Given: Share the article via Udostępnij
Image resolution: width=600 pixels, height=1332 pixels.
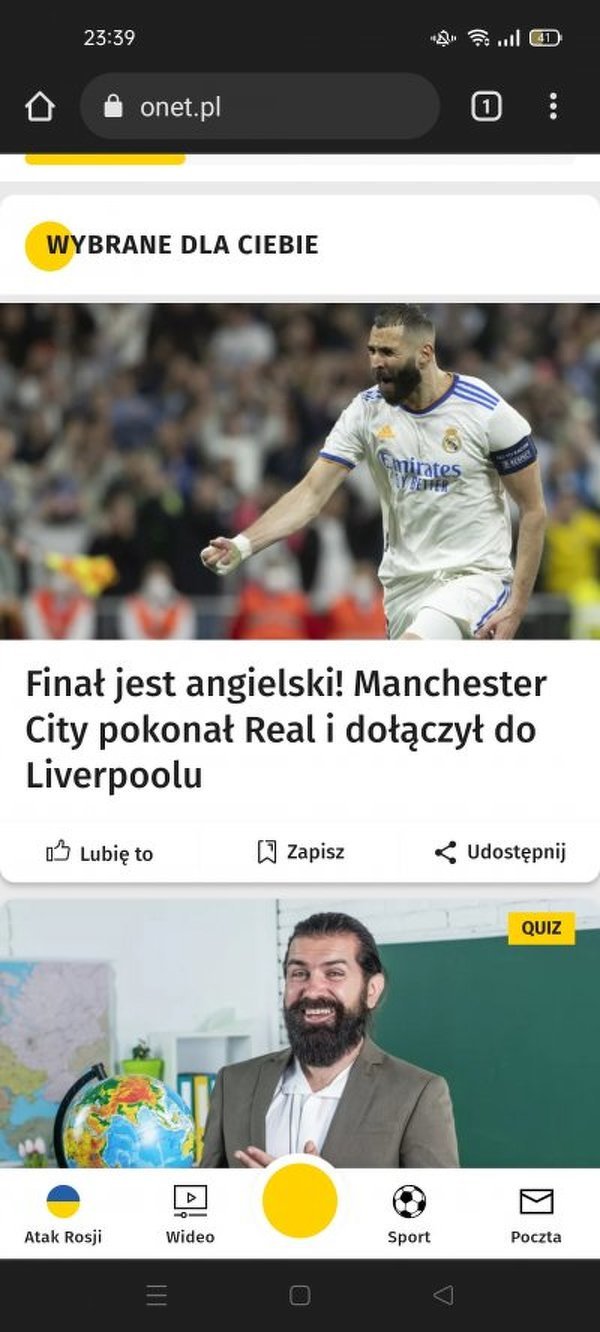Looking at the screenshot, I should (500, 852).
